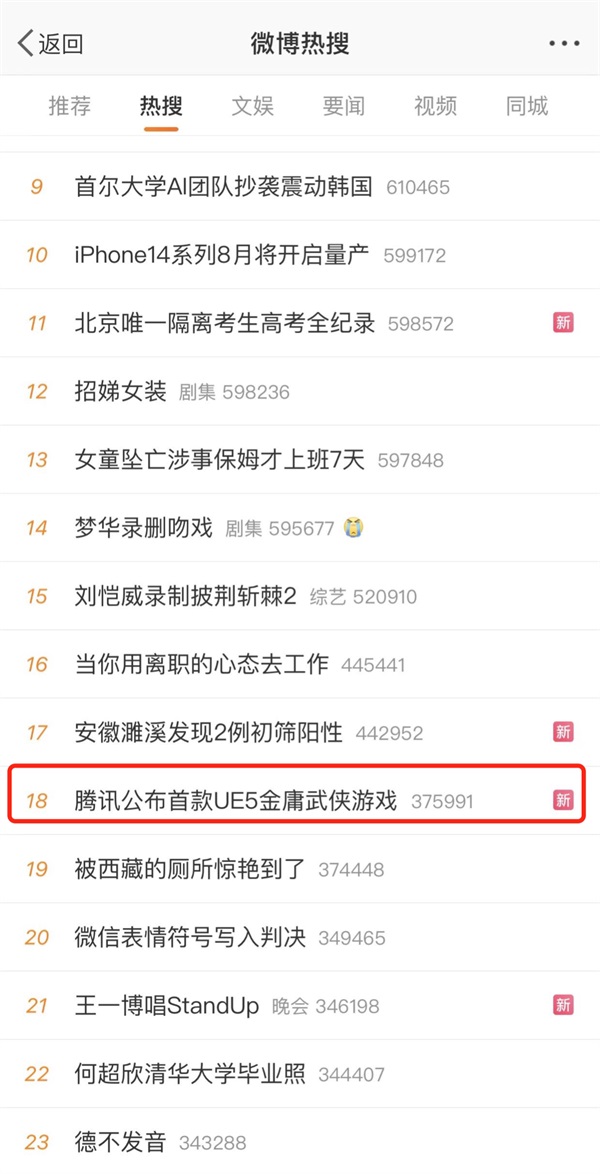Switch to the 视频 tab
The width and height of the screenshot is (600, 1174).
pos(435,106)
